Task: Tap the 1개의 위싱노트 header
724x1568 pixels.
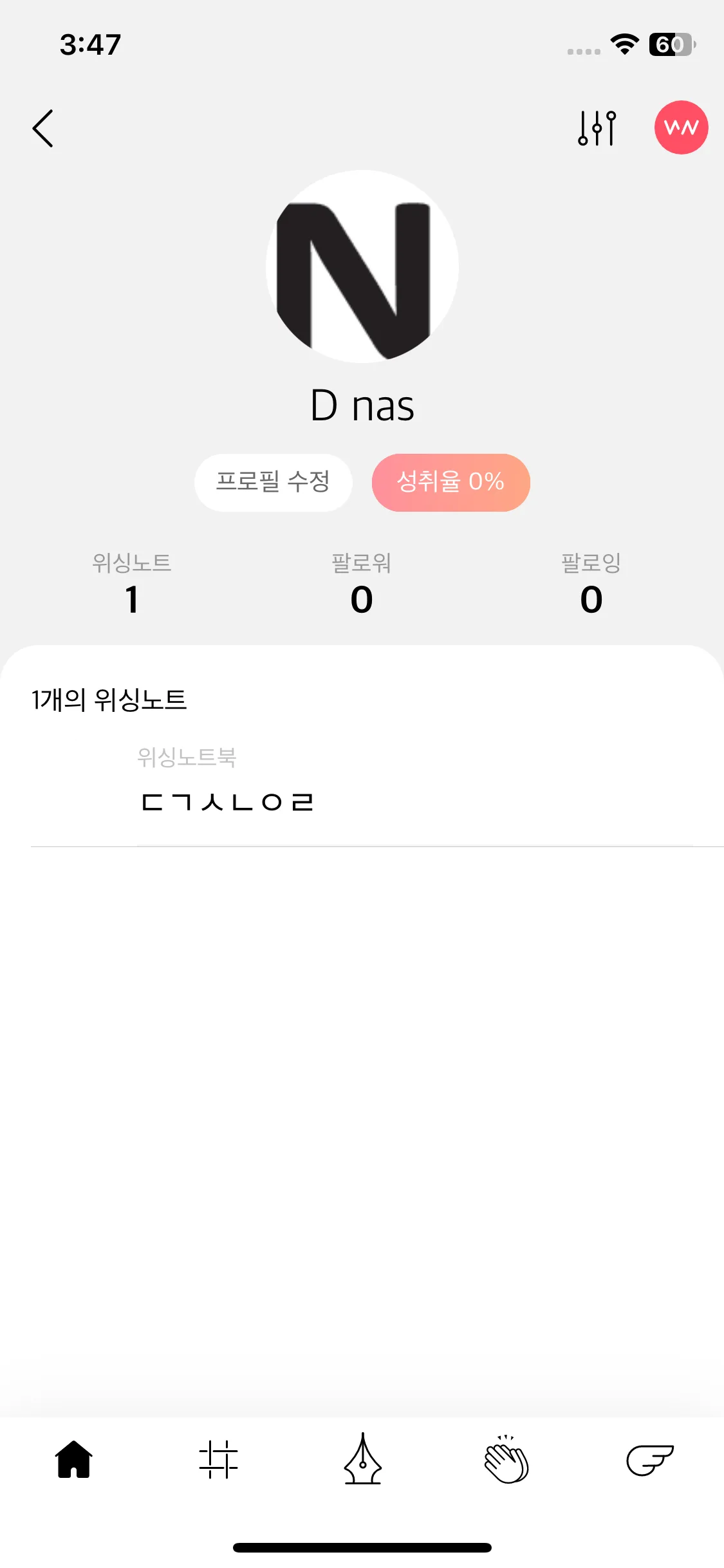Action: 108,701
